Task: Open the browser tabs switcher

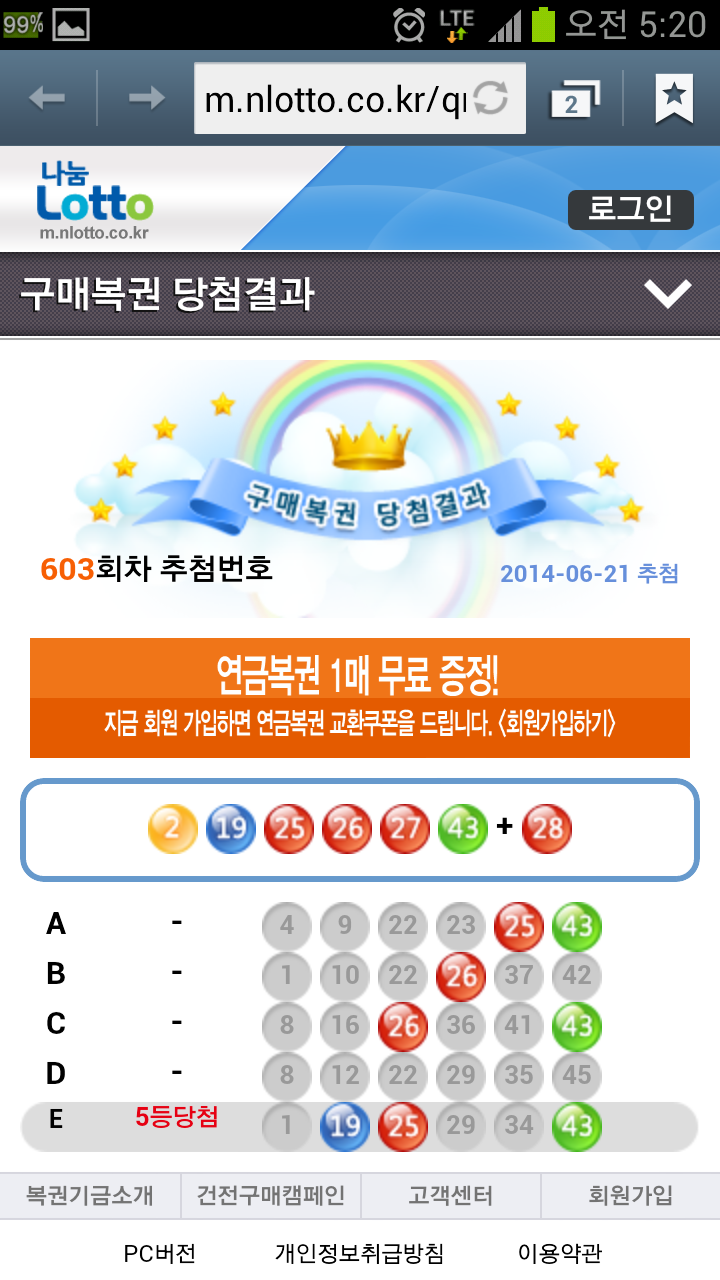Action: pyautogui.click(x=575, y=99)
